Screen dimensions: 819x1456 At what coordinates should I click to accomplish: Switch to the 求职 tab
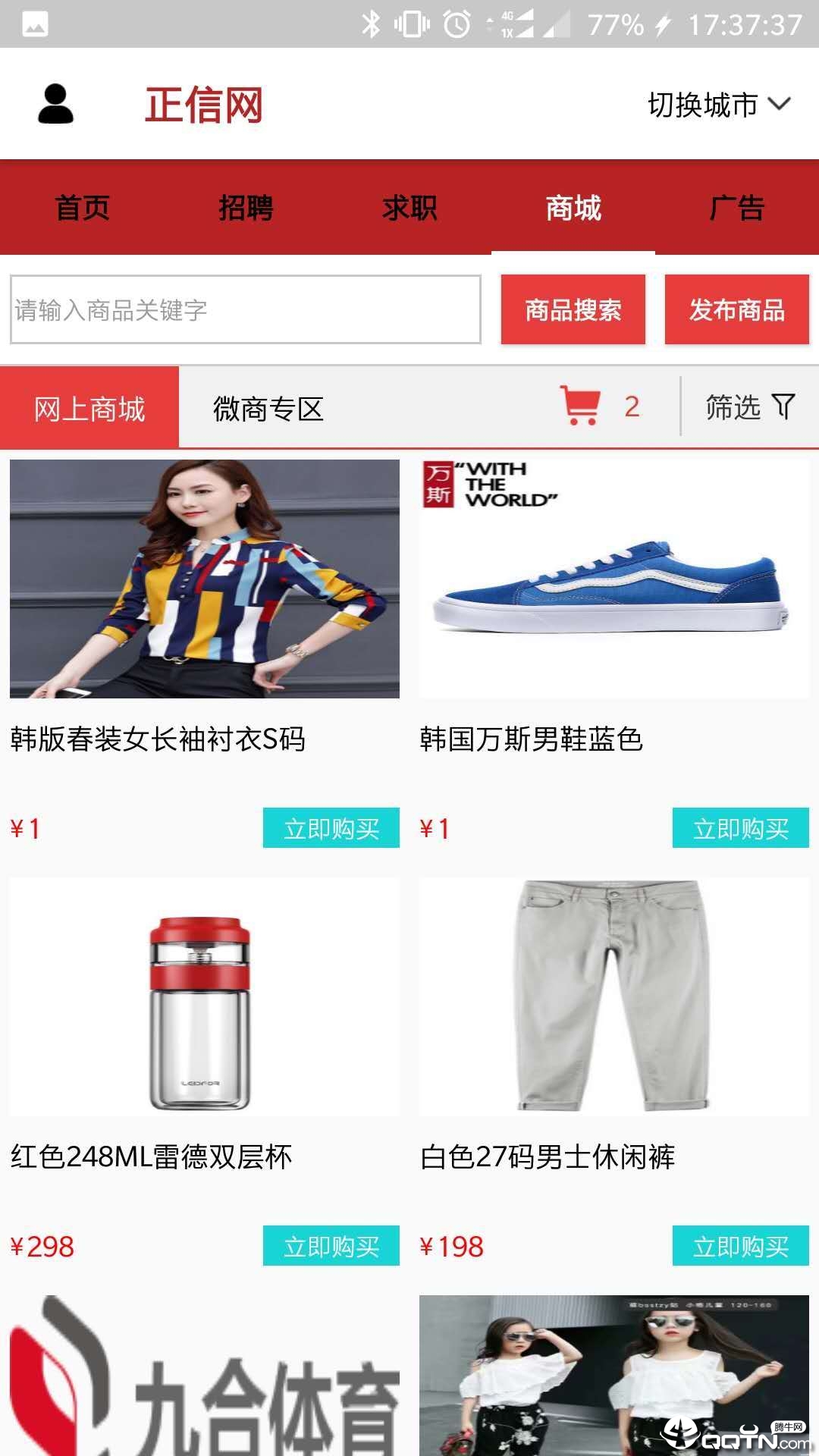tap(409, 208)
